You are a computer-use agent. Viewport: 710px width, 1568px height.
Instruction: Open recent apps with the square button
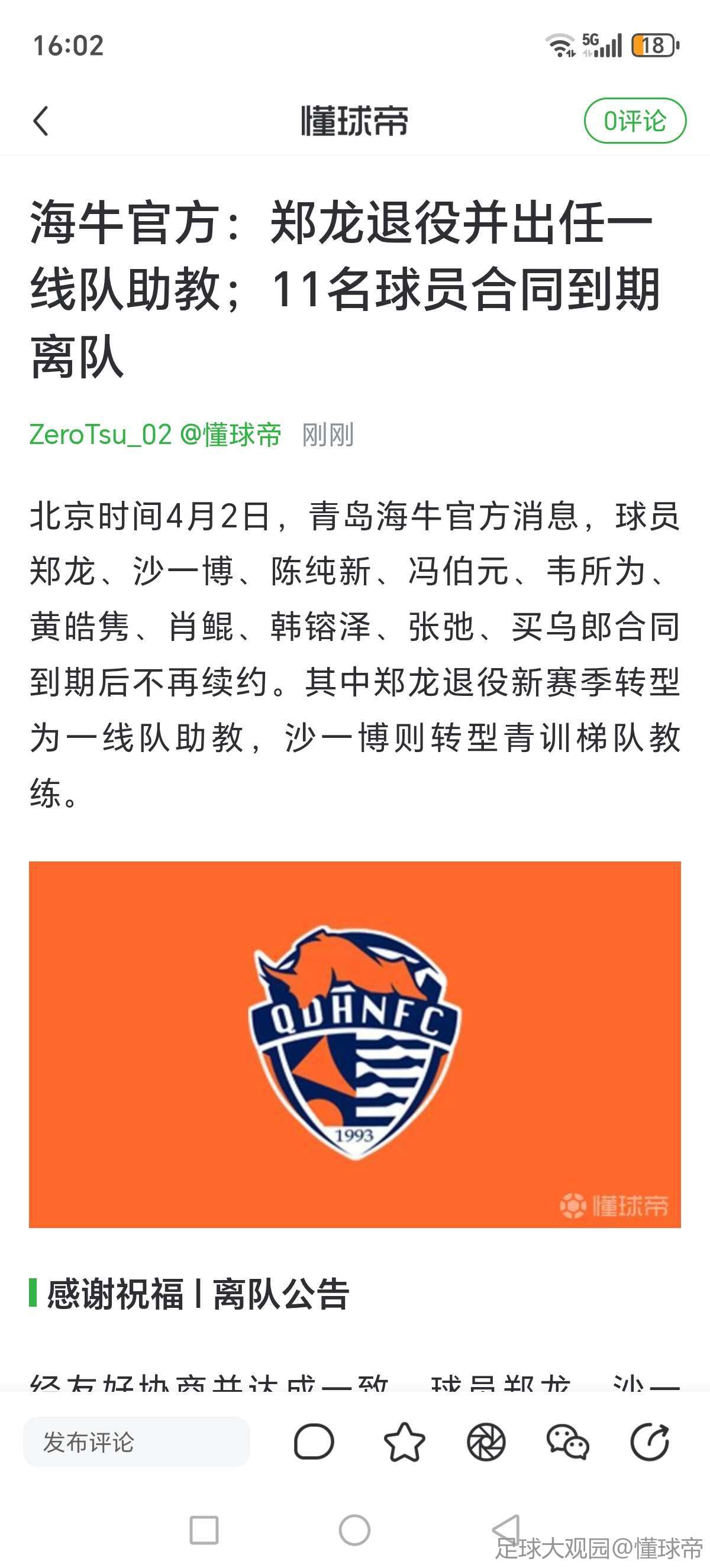(204, 1530)
